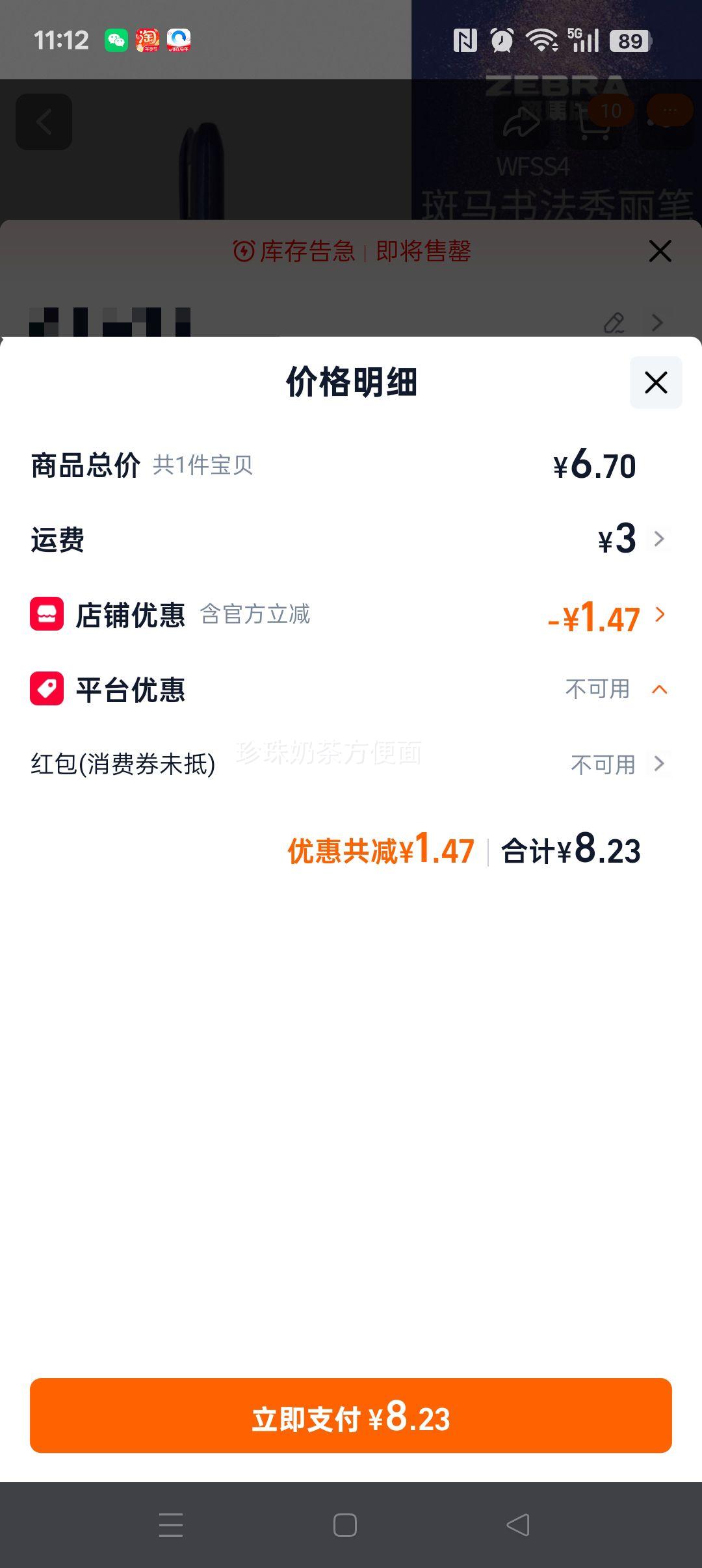
Task: Close the 价格明细 price details sheet
Action: coord(655,382)
